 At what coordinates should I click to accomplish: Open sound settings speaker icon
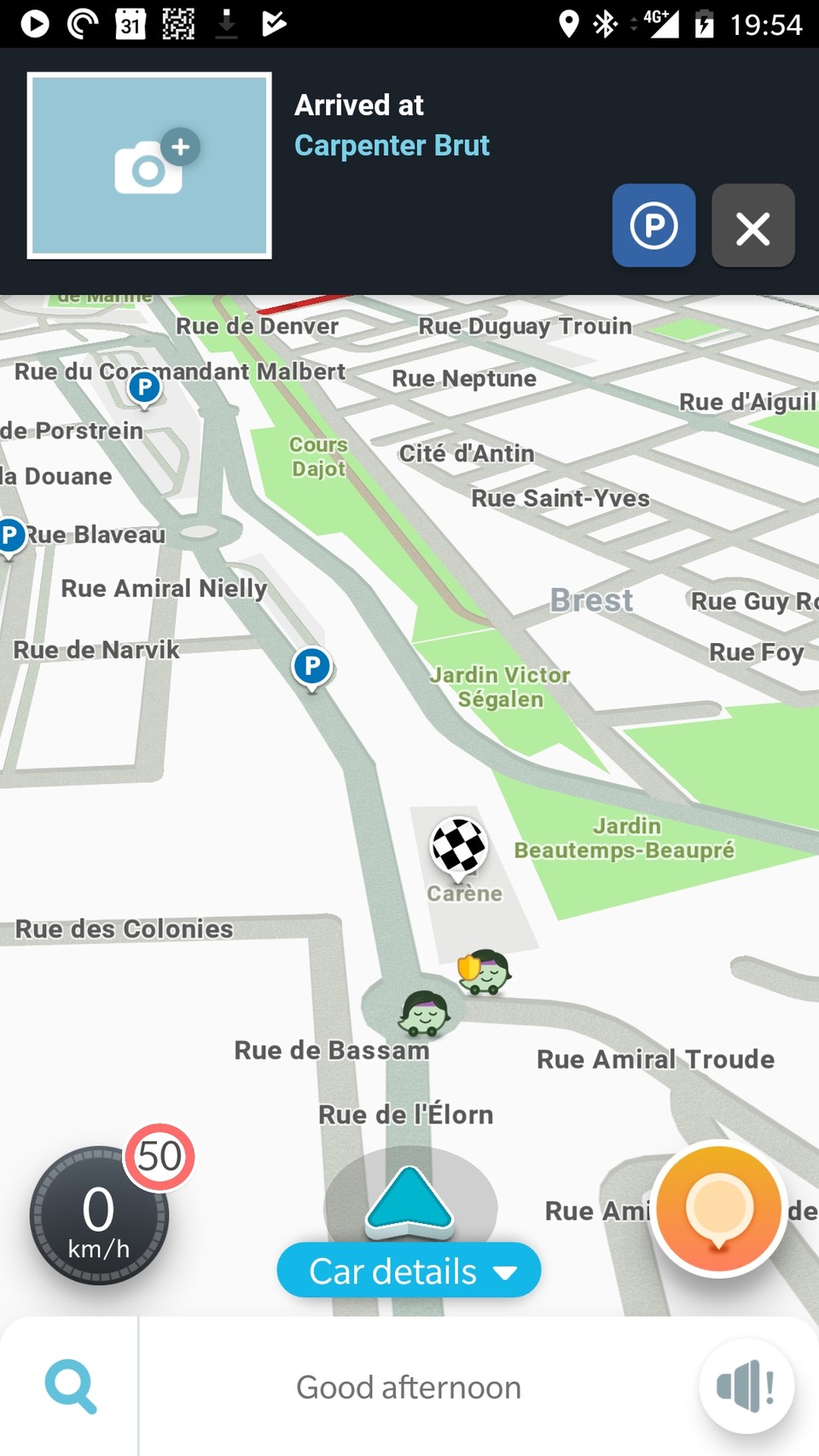[x=746, y=1387]
